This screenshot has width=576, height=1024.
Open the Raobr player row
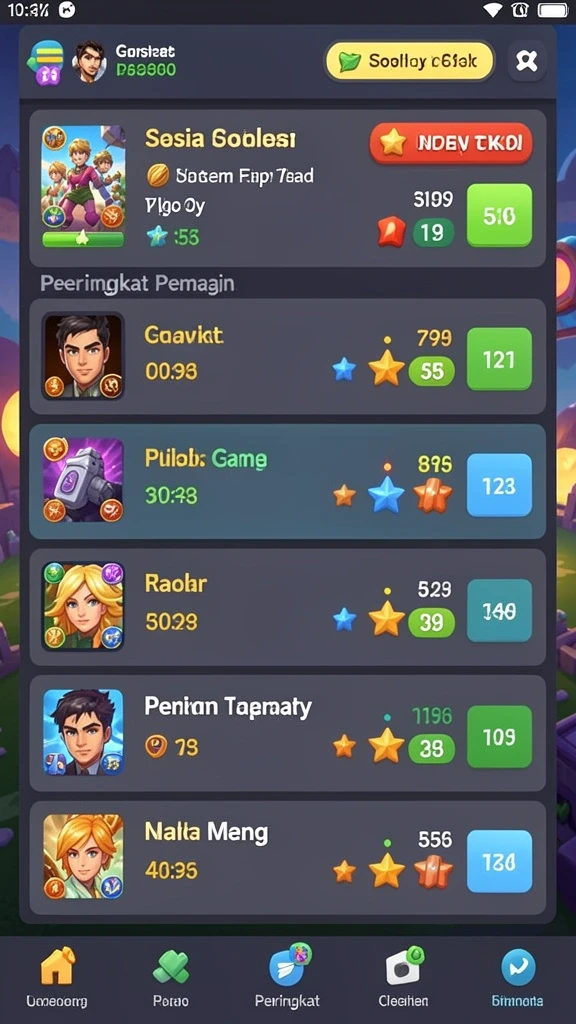click(x=287, y=607)
